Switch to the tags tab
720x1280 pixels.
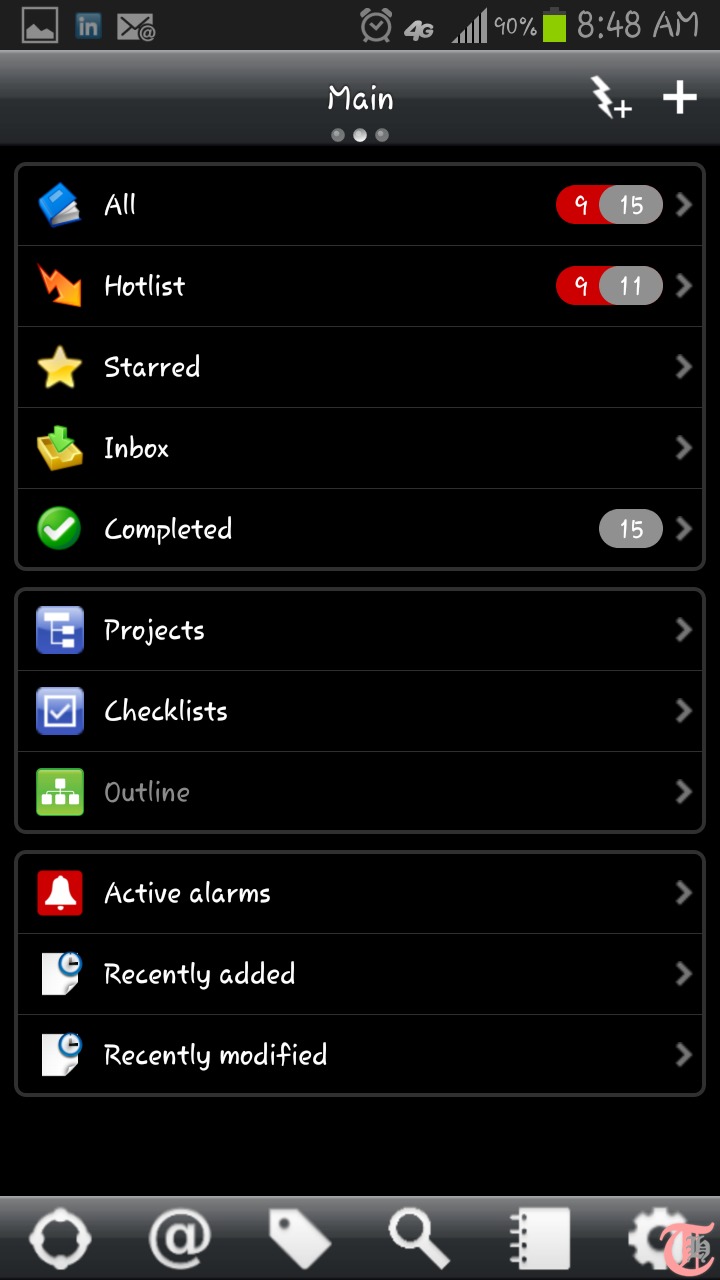[x=300, y=1240]
